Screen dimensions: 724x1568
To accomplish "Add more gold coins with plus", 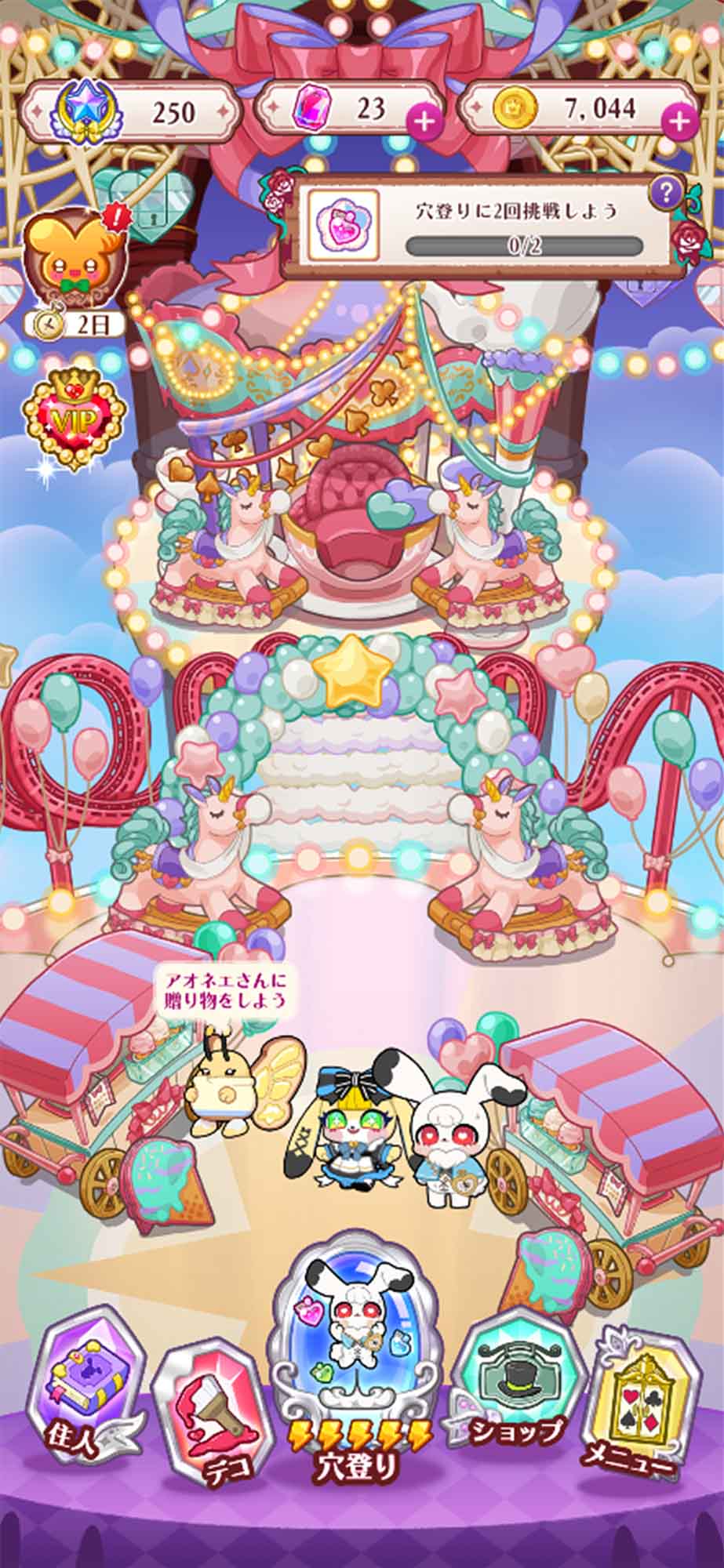I will point(682,122).
